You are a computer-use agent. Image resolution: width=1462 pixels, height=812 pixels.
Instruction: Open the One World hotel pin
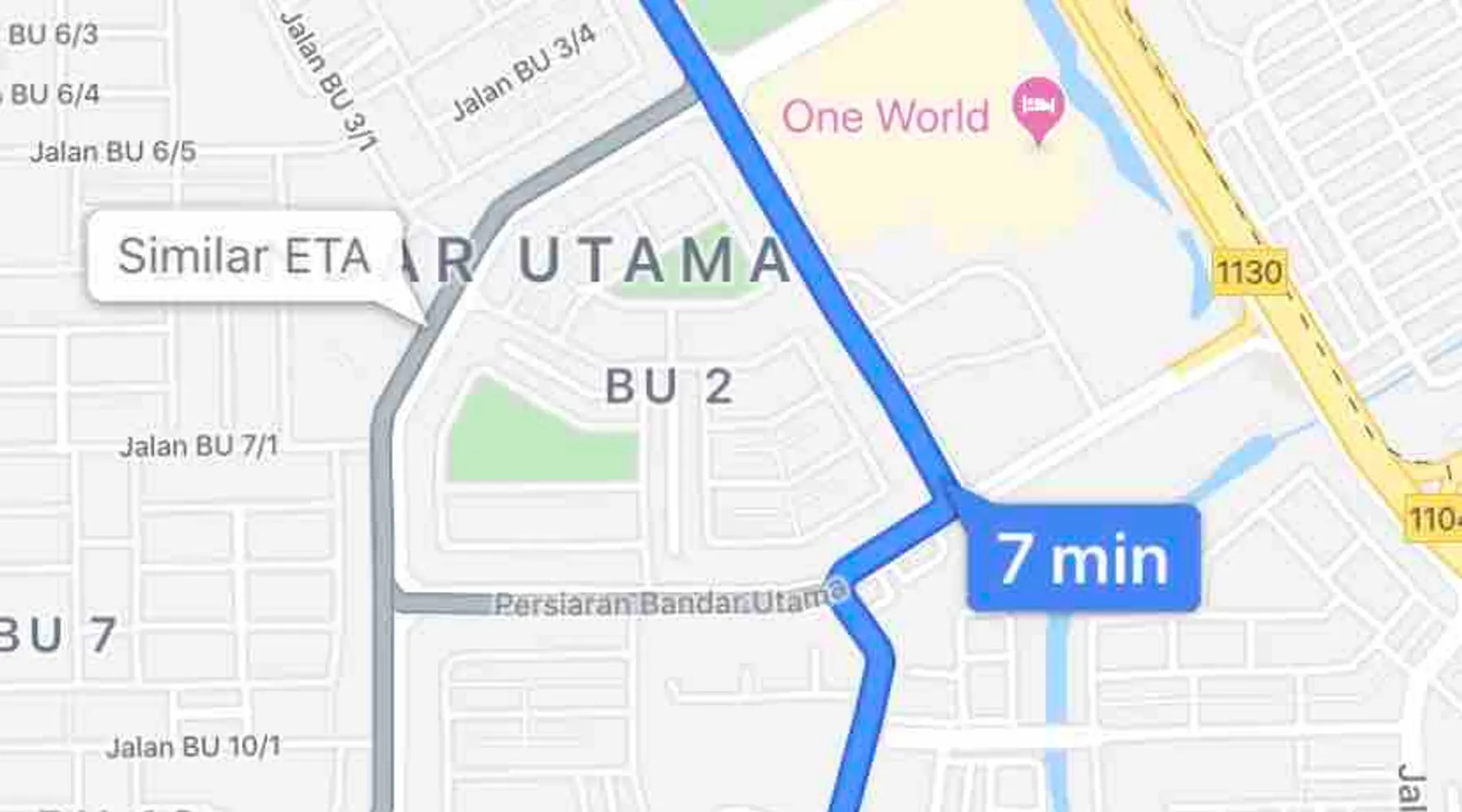(1037, 107)
